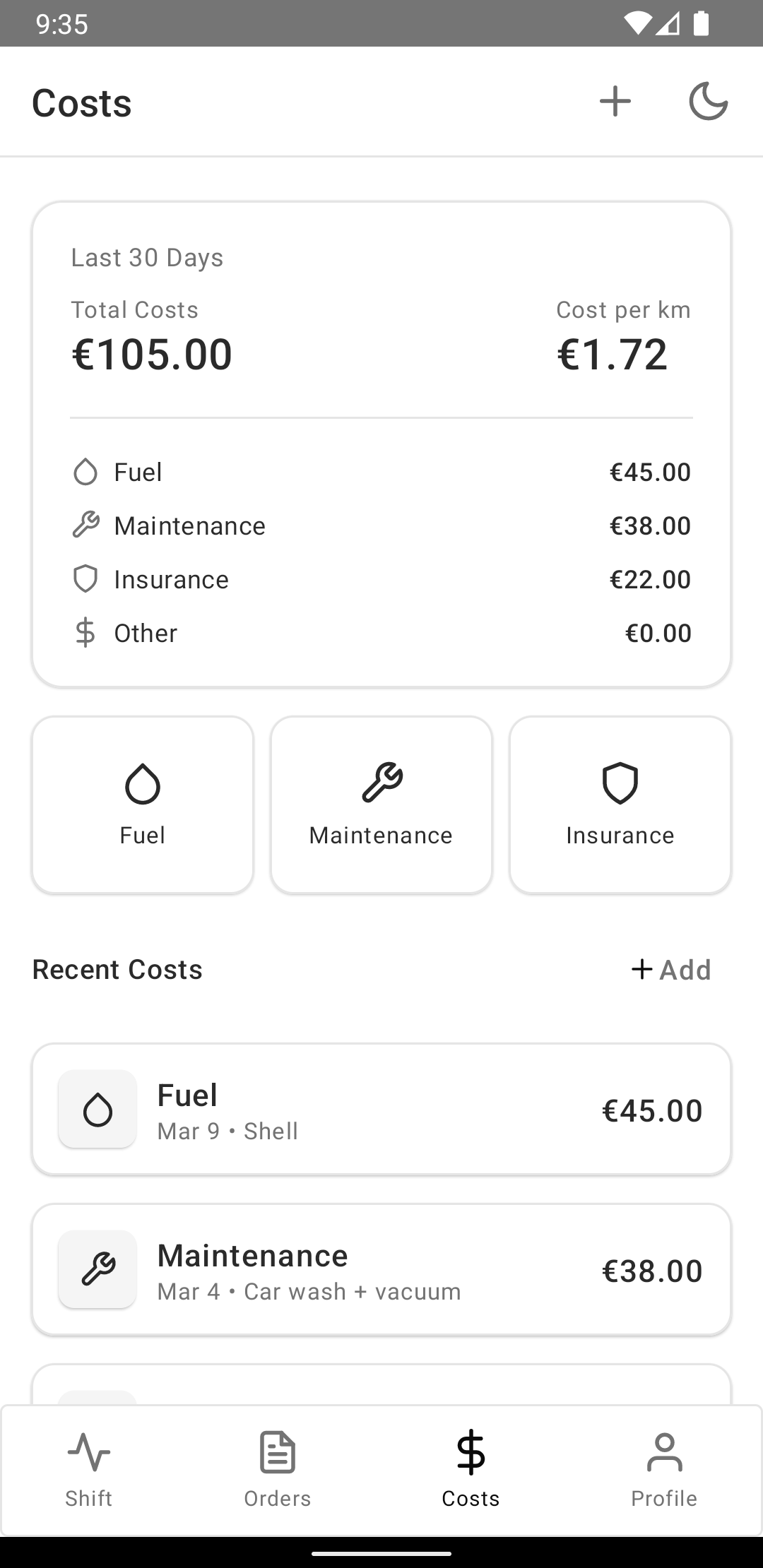
Task: Select the Last 30 Days summary card
Action: pos(381,443)
